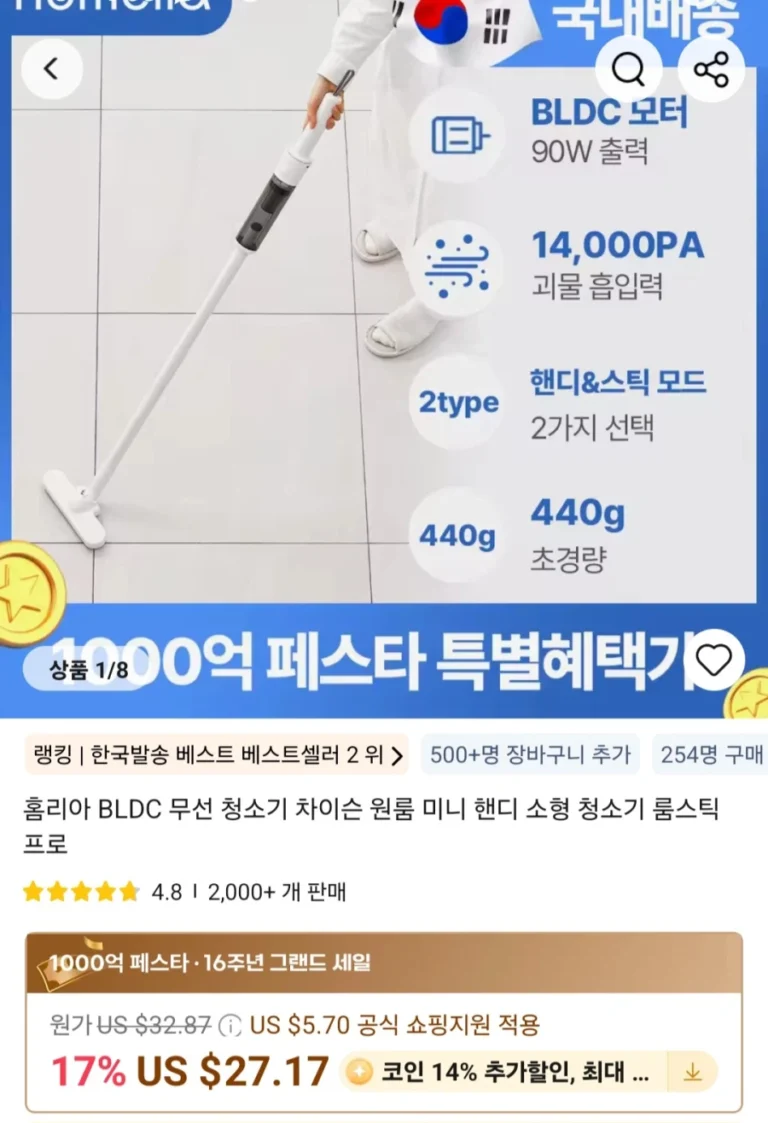Viewport: 768px width, 1123px height.
Task: Go back using the top-left arrow
Action: [x=51, y=69]
